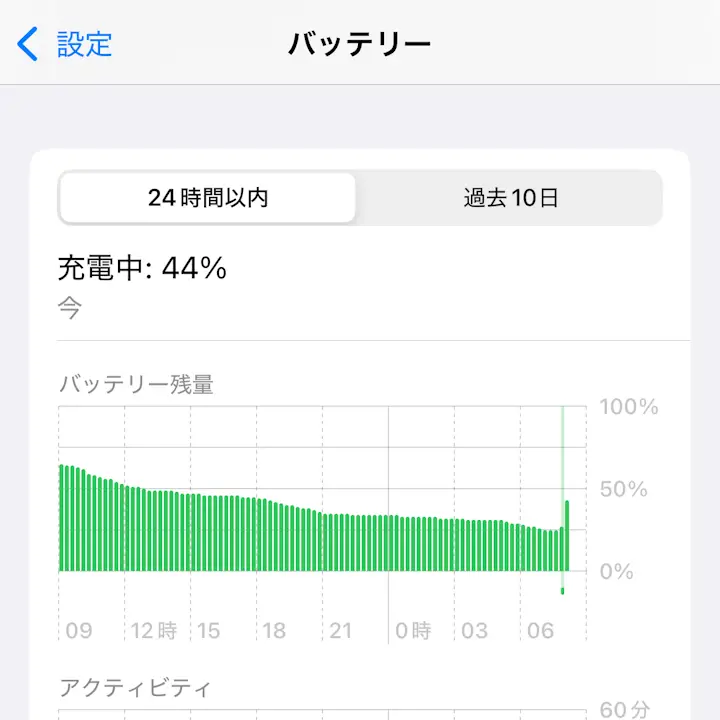Go back to 設定
The height and width of the screenshot is (720, 720).
point(66,44)
